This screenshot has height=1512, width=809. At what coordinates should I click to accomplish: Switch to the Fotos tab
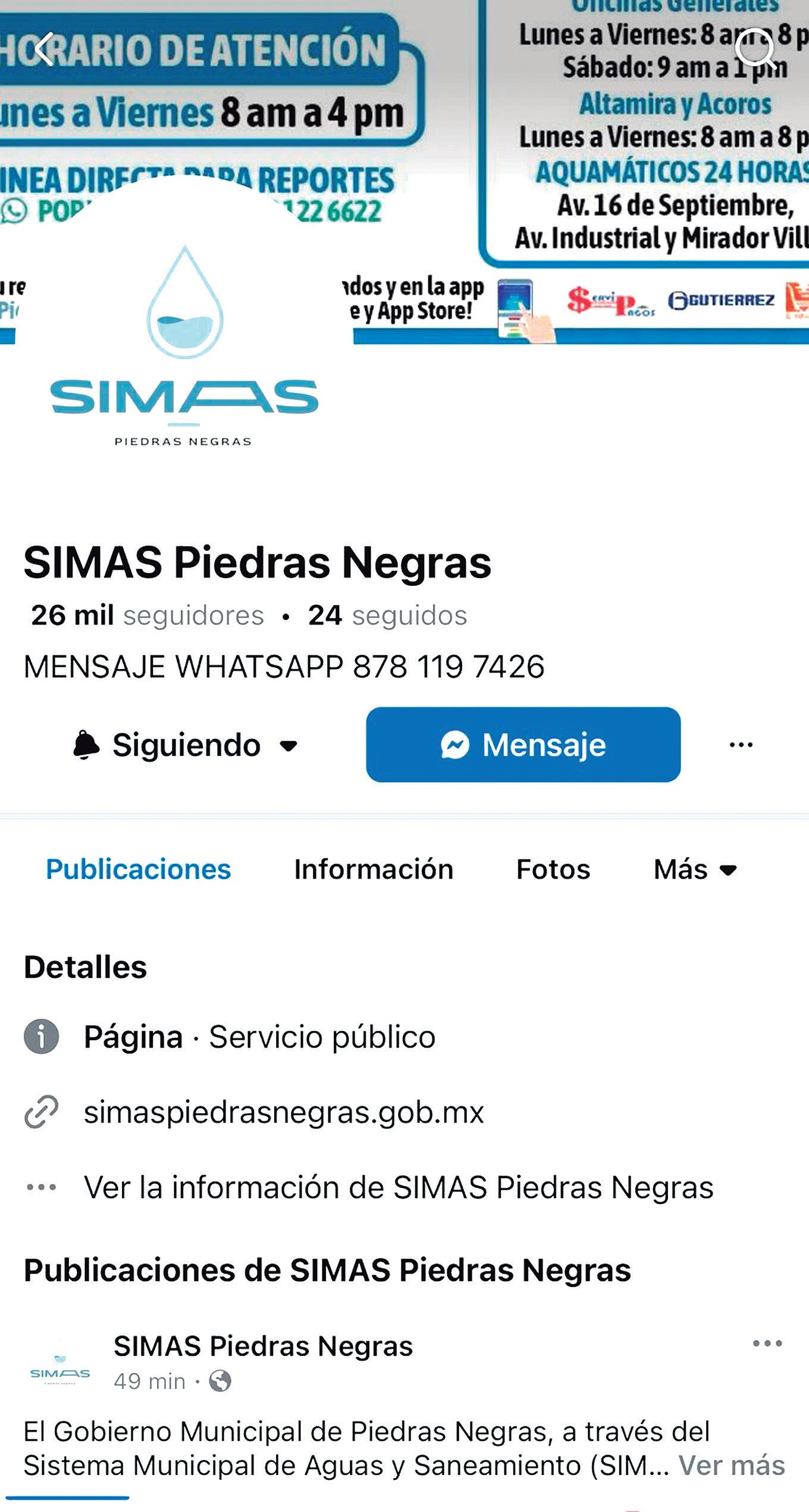(x=553, y=870)
